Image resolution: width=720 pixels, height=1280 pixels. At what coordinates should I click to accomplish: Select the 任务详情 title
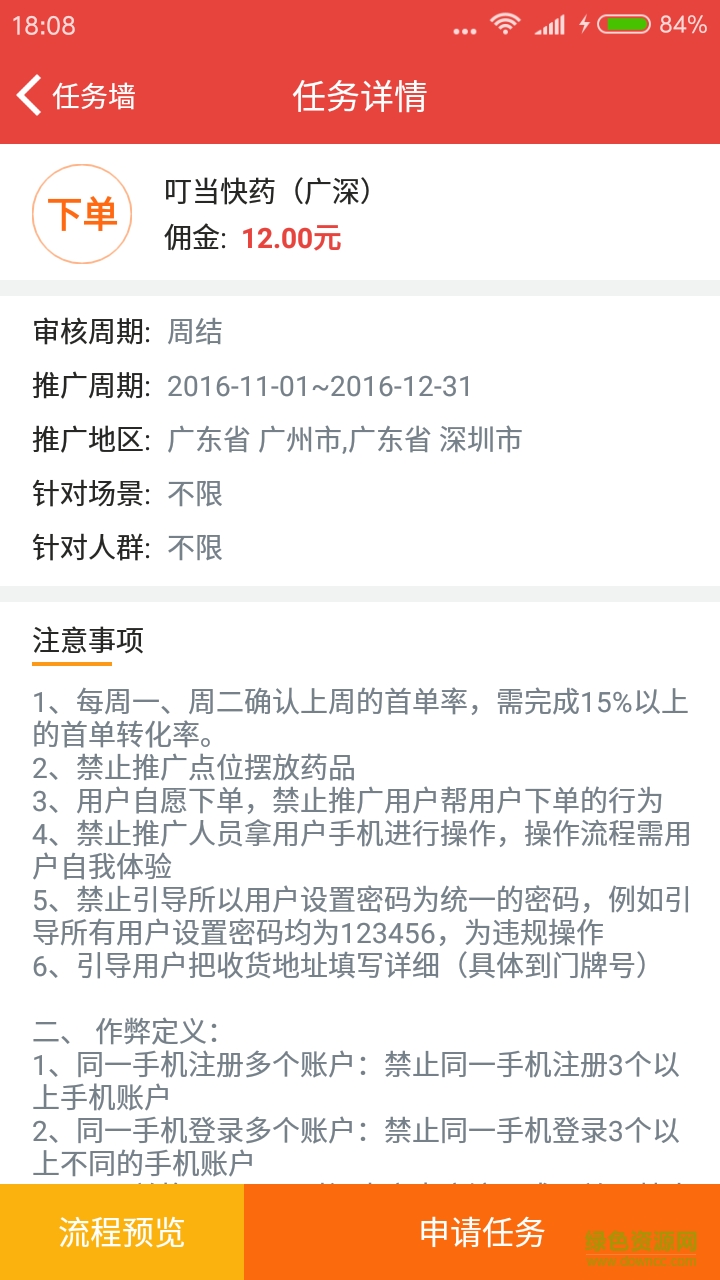[x=360, y=96]
